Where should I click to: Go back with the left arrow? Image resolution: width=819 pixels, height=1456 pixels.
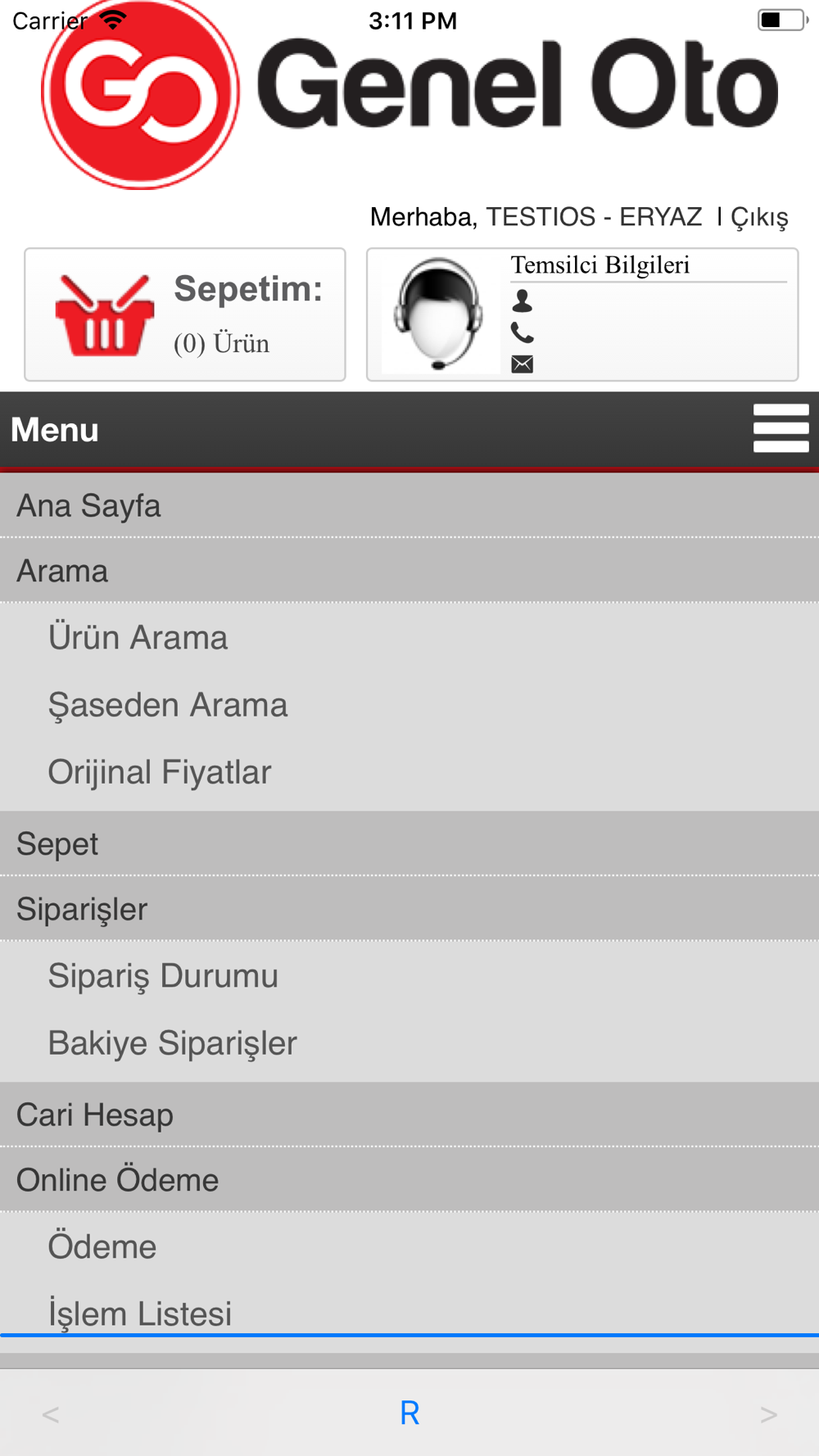[51, 1413]
